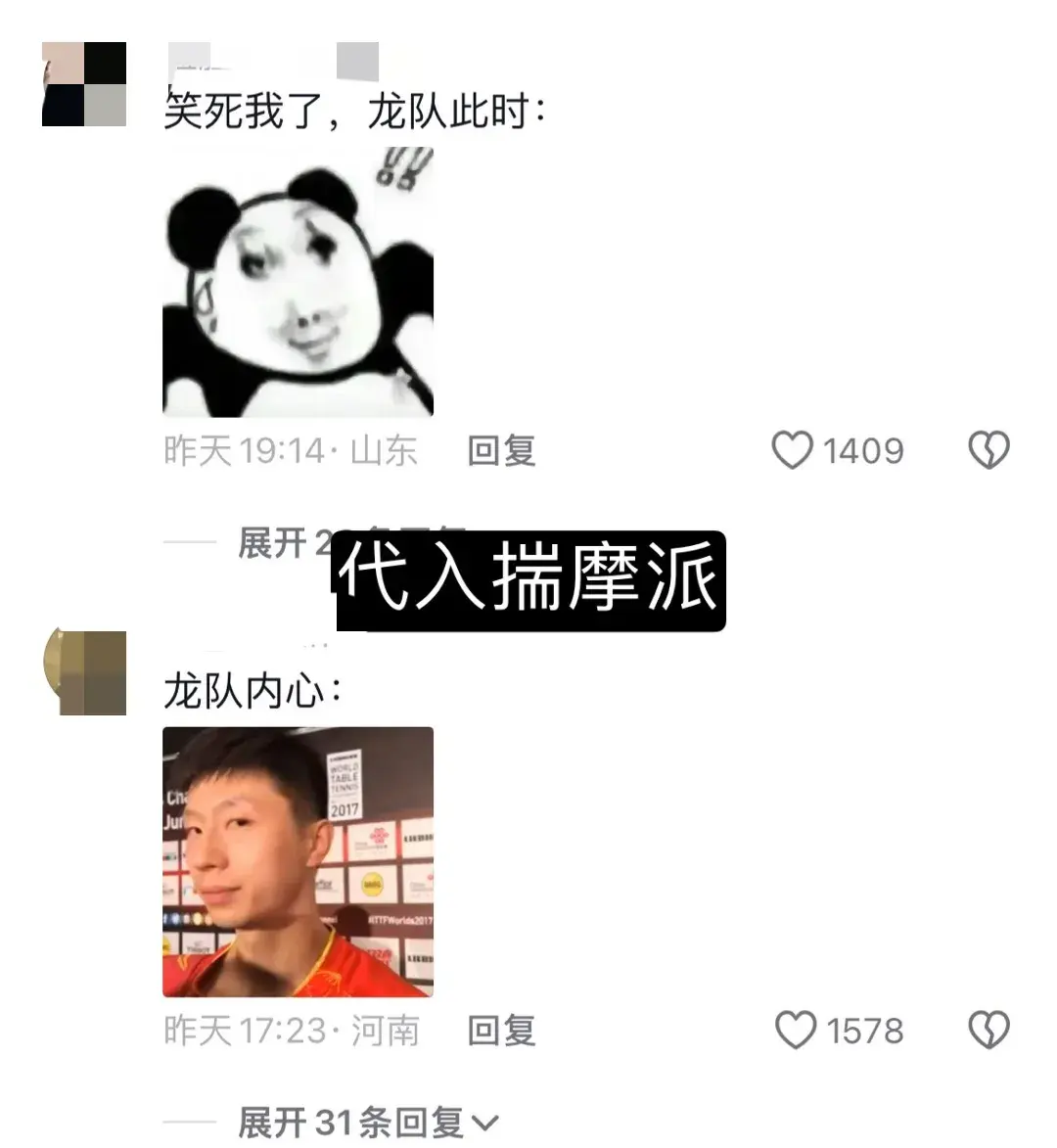Screen dimensions: 1057x1148
Task: View the panda meme image full screen
Action: (x=297, y=284)
